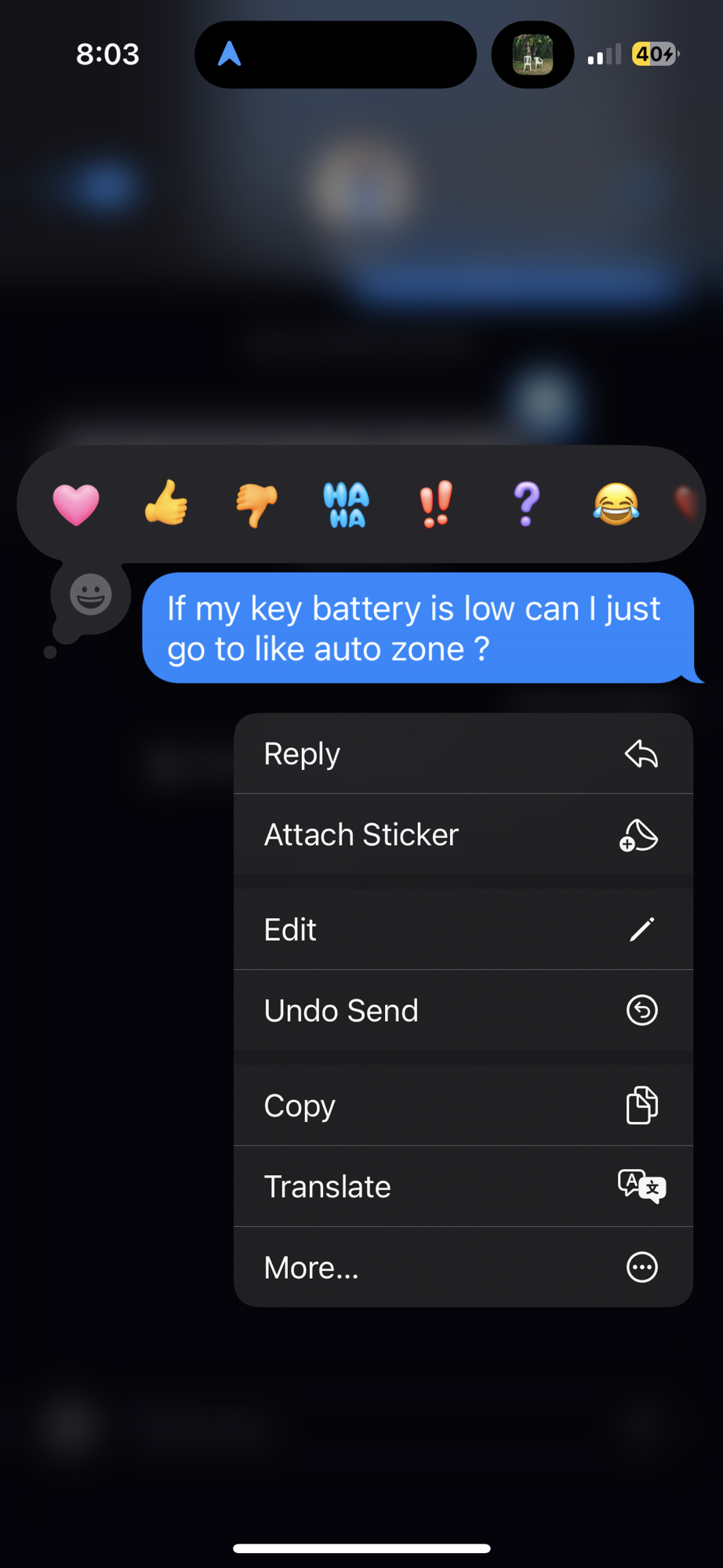Image resolution: width=723 pixels, height=1568 pixels.
Task: React with the thumbs up tapback
Action: tap(166, 503)
